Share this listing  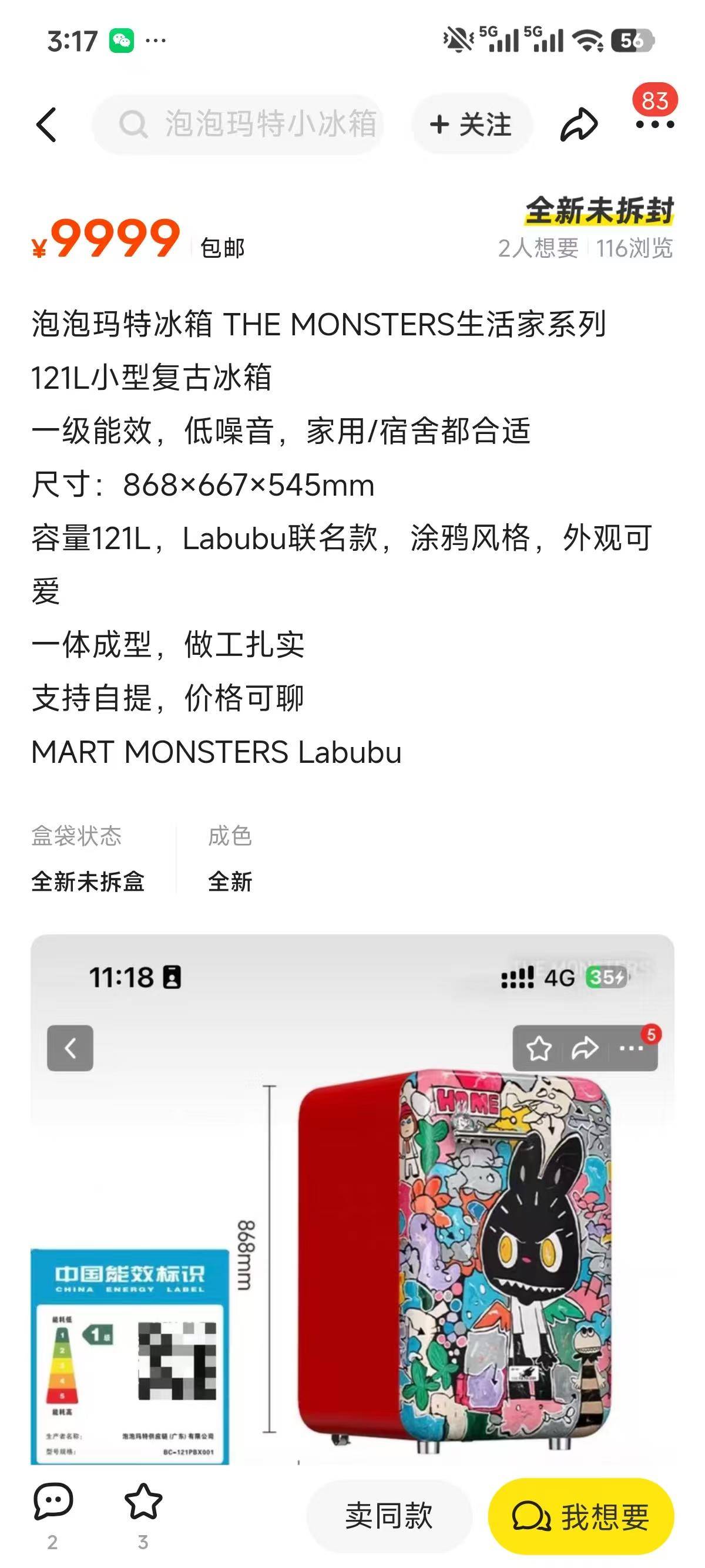578,125
